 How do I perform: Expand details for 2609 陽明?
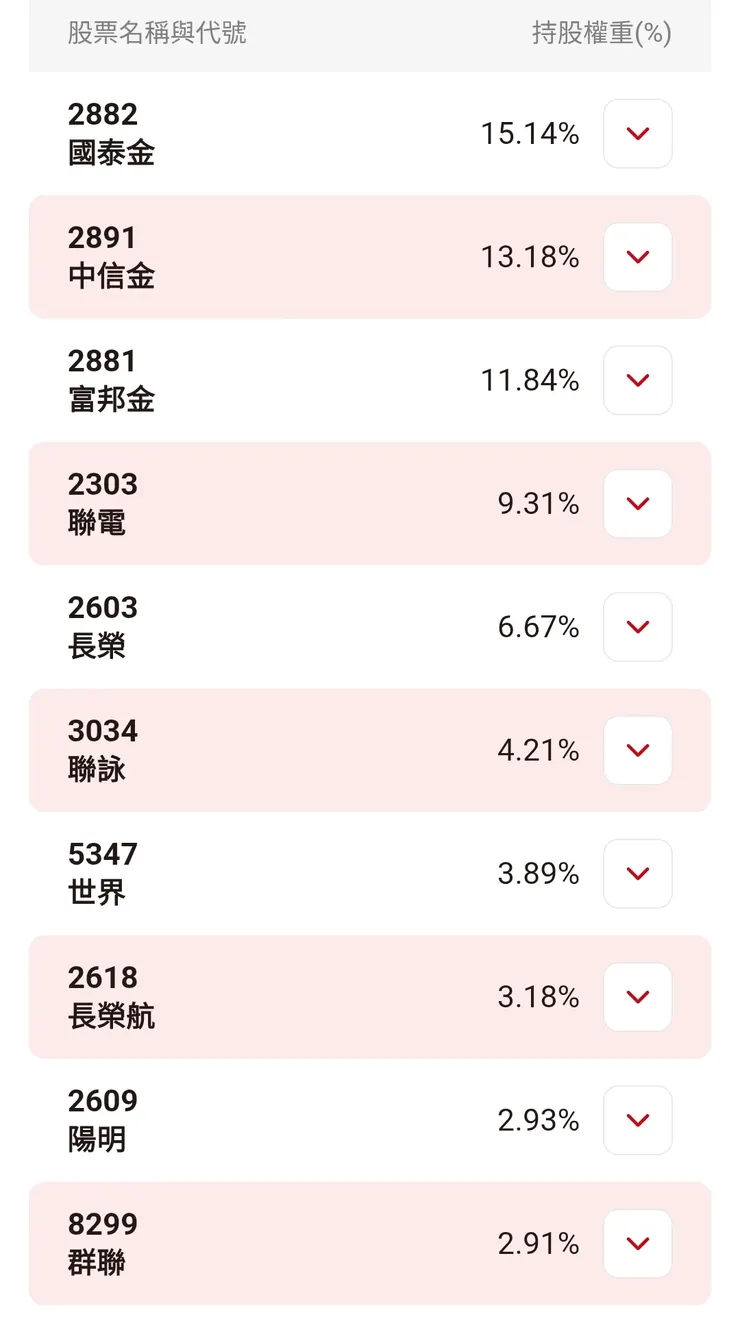tap(637, 1120)
